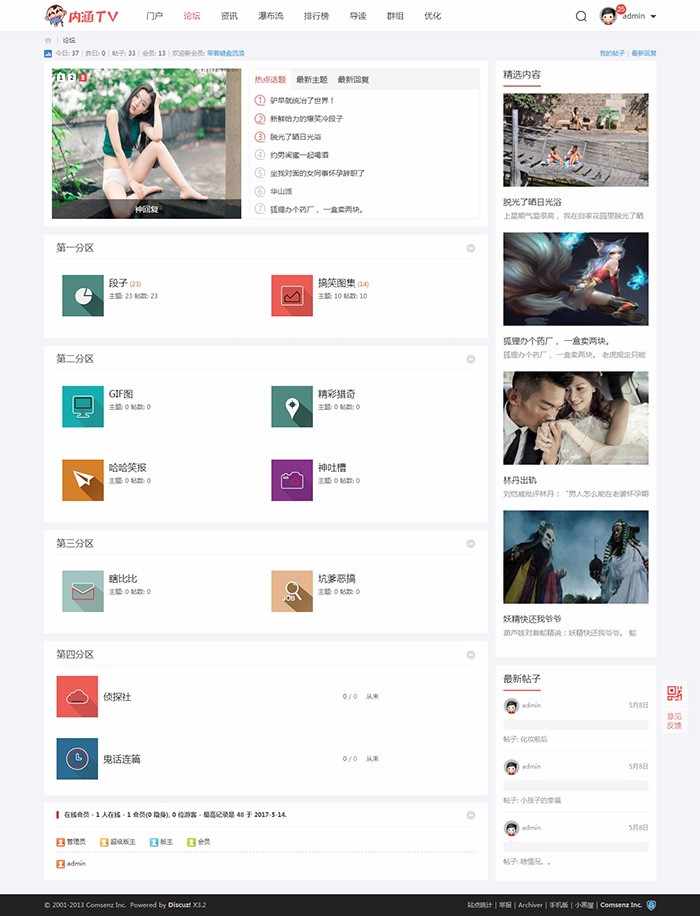Open the 侦探社 forum
The height and width of the screenshot is (916, 700).
coord(117,697)
